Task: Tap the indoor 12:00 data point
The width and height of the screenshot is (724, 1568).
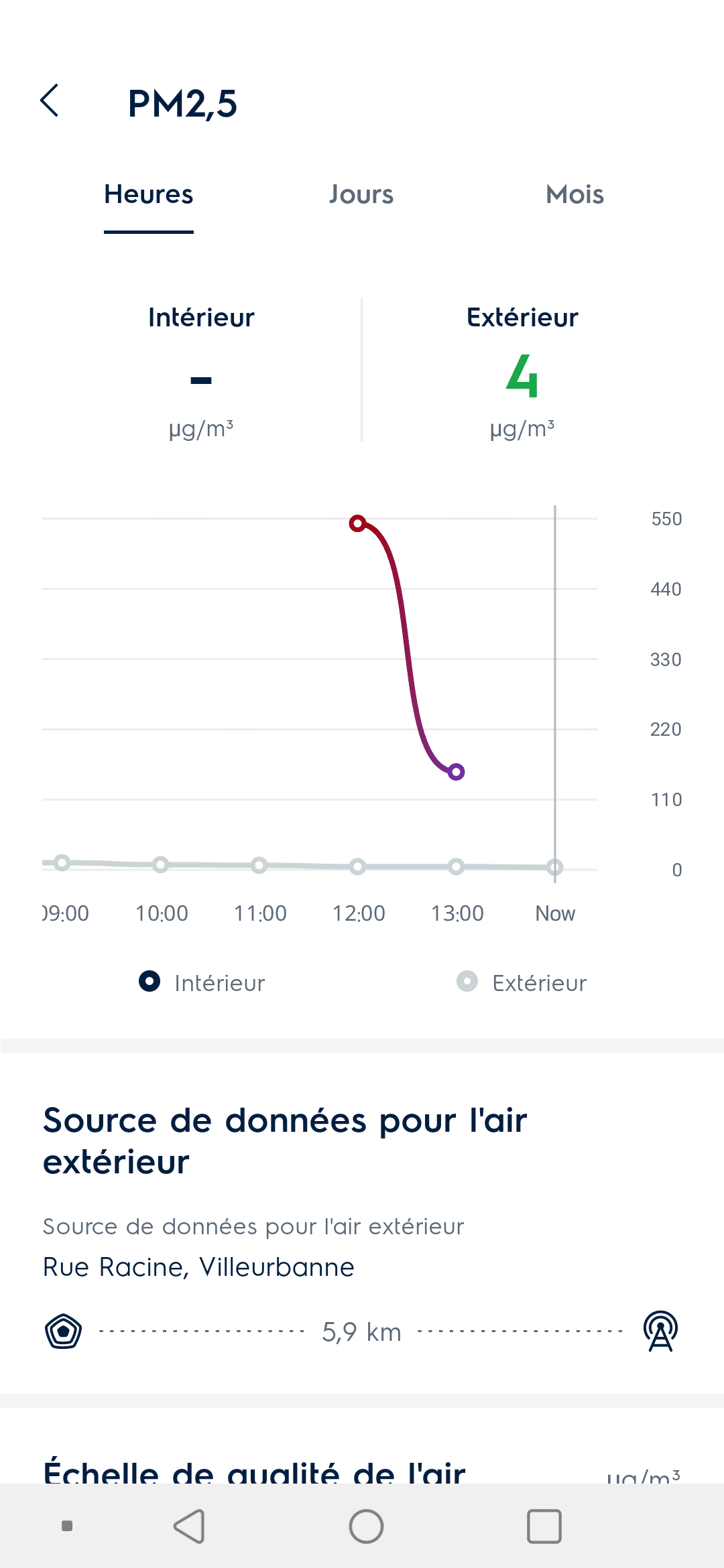Action: pos(357,523)
